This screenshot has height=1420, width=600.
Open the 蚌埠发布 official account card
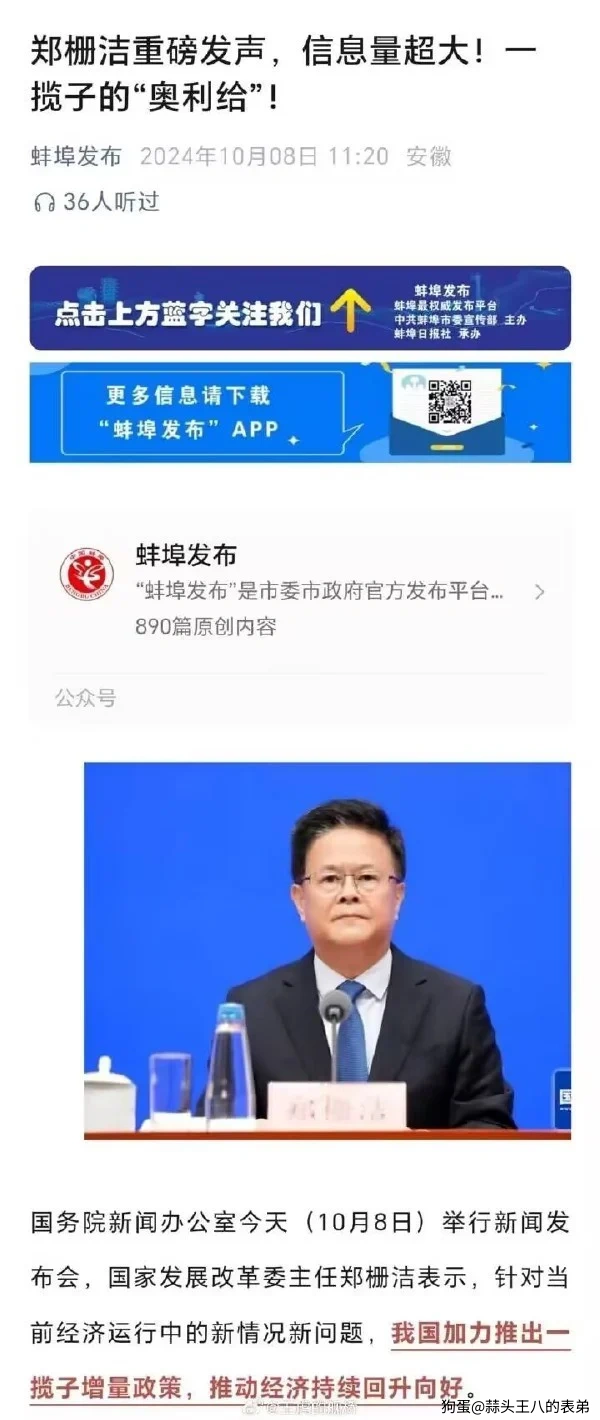click(x=300, y=591)
